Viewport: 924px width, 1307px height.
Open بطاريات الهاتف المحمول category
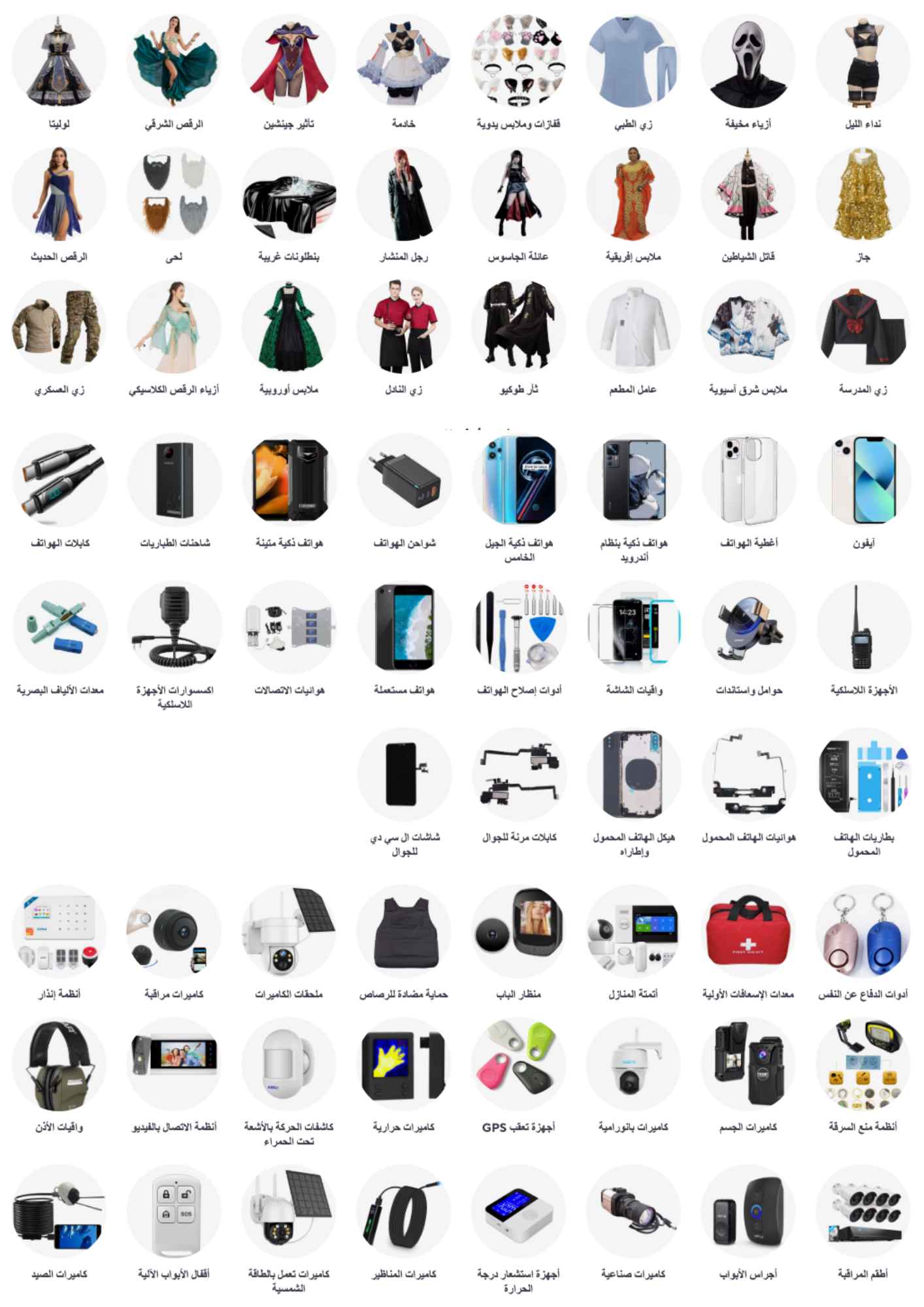[x=863, y=774]
